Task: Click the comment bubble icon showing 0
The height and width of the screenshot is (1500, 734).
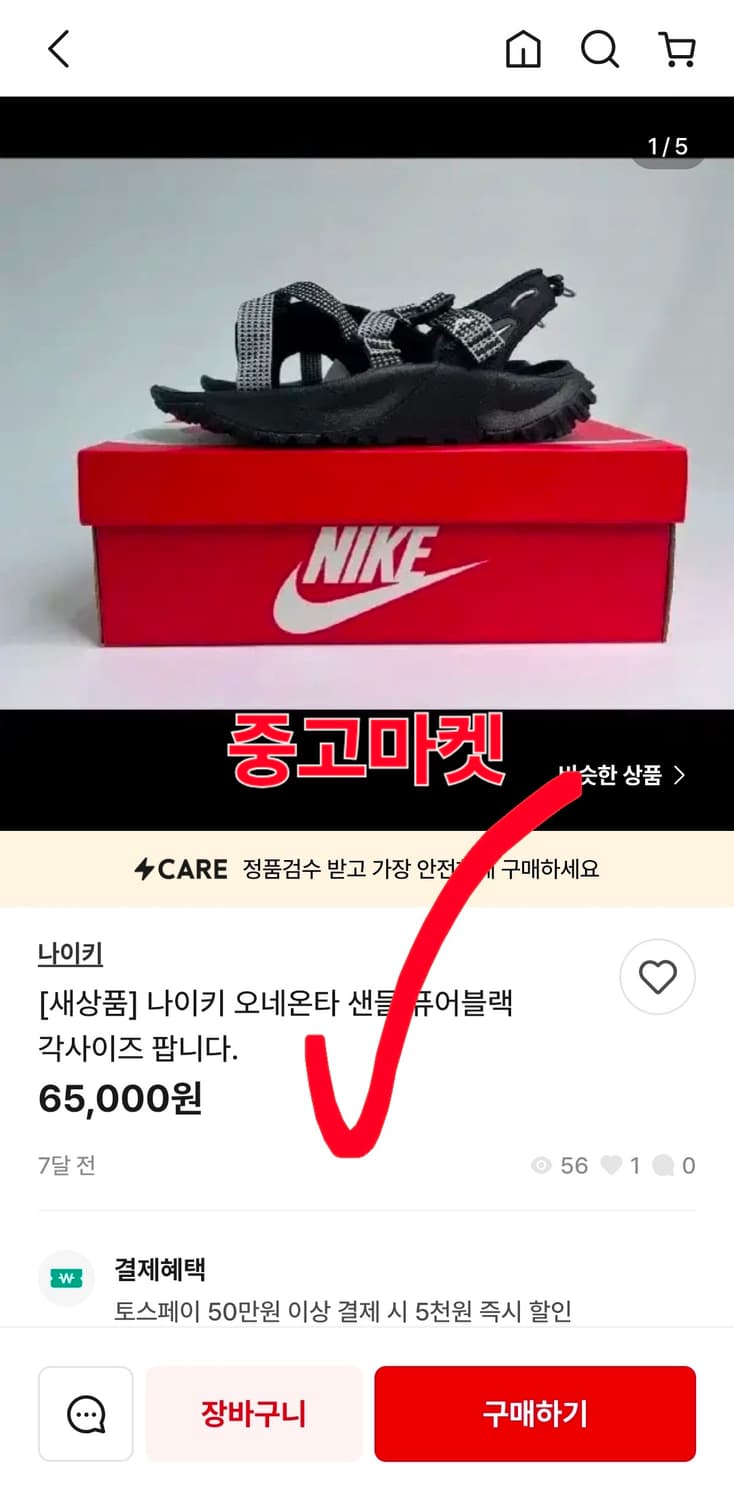Action: coord(662,1165)
